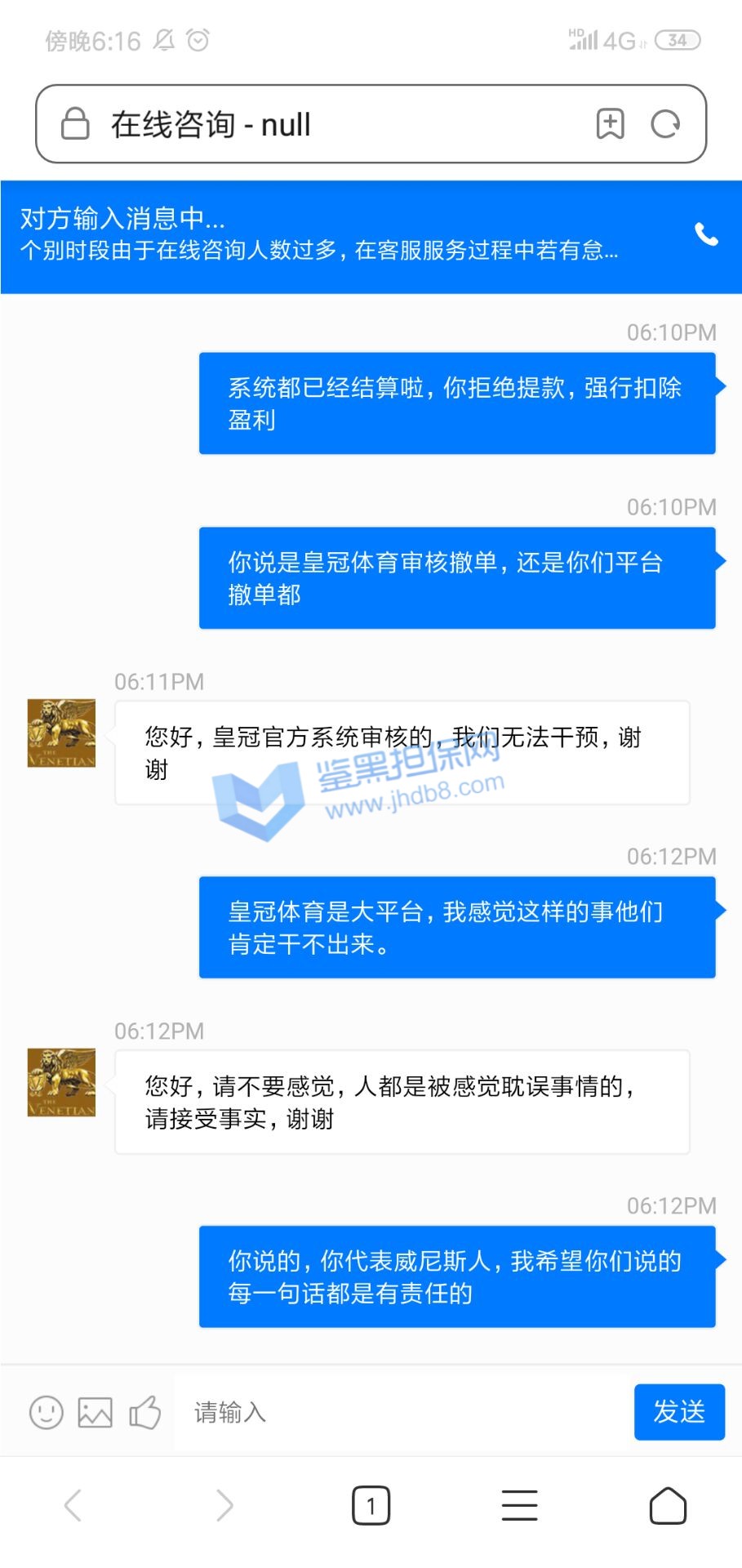Send the message with 发送

[679, 1412]
